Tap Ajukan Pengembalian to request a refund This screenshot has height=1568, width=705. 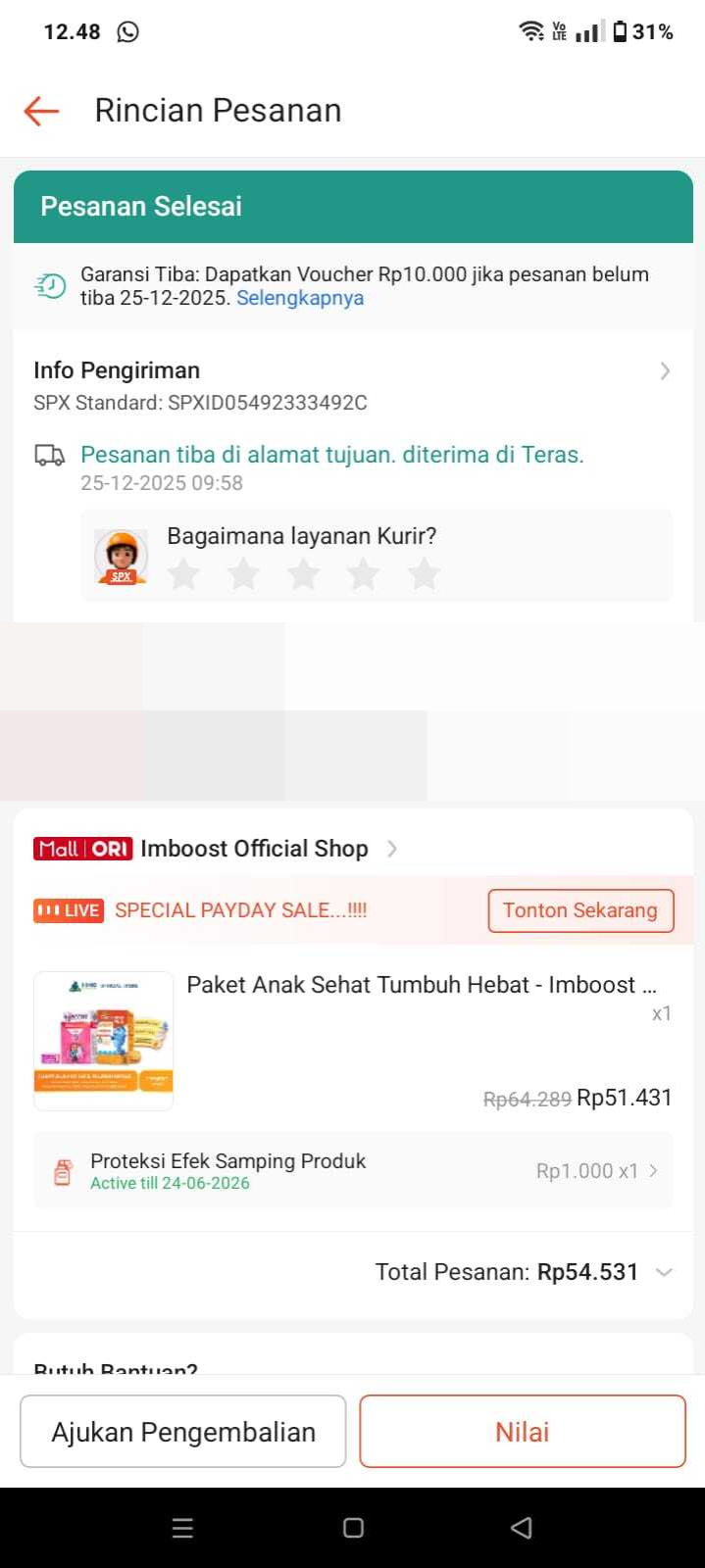coord(183,1432)
